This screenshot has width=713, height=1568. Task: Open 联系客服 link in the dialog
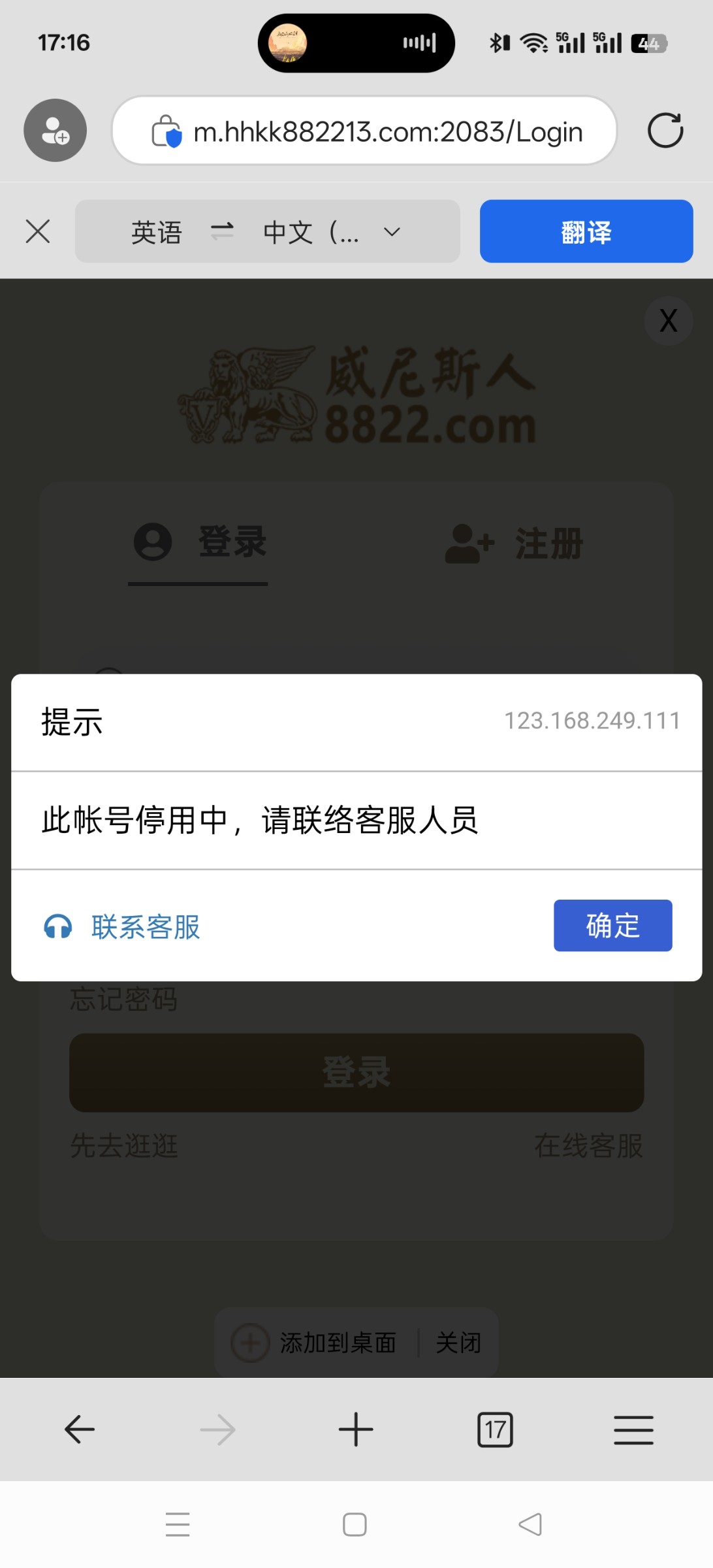[122, 926]
